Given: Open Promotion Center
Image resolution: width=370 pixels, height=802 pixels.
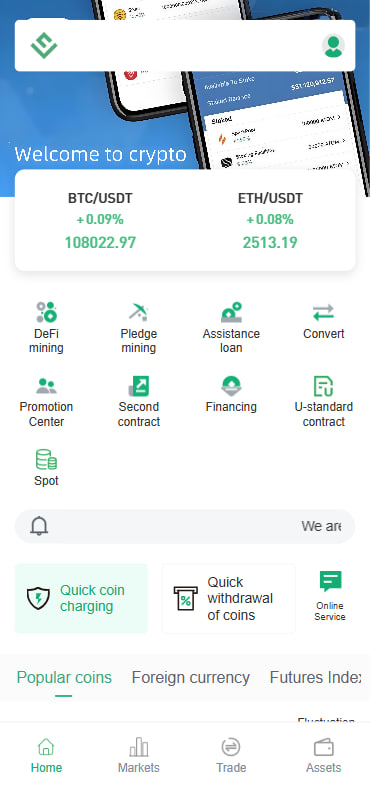Looking at the screenshot, I should click(x=46, y=402).
